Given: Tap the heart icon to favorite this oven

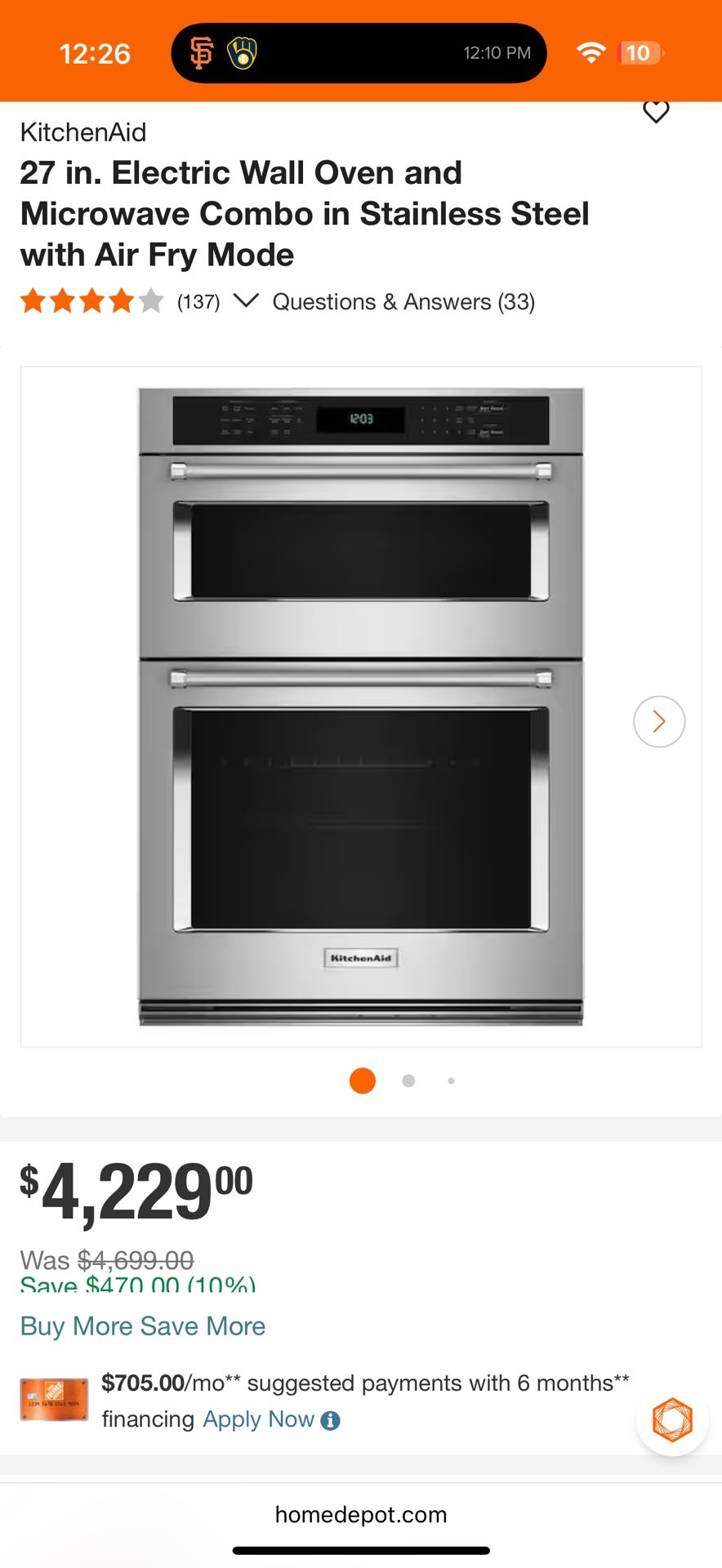Looking at the screenshot, I should click(x=656, y=112).
